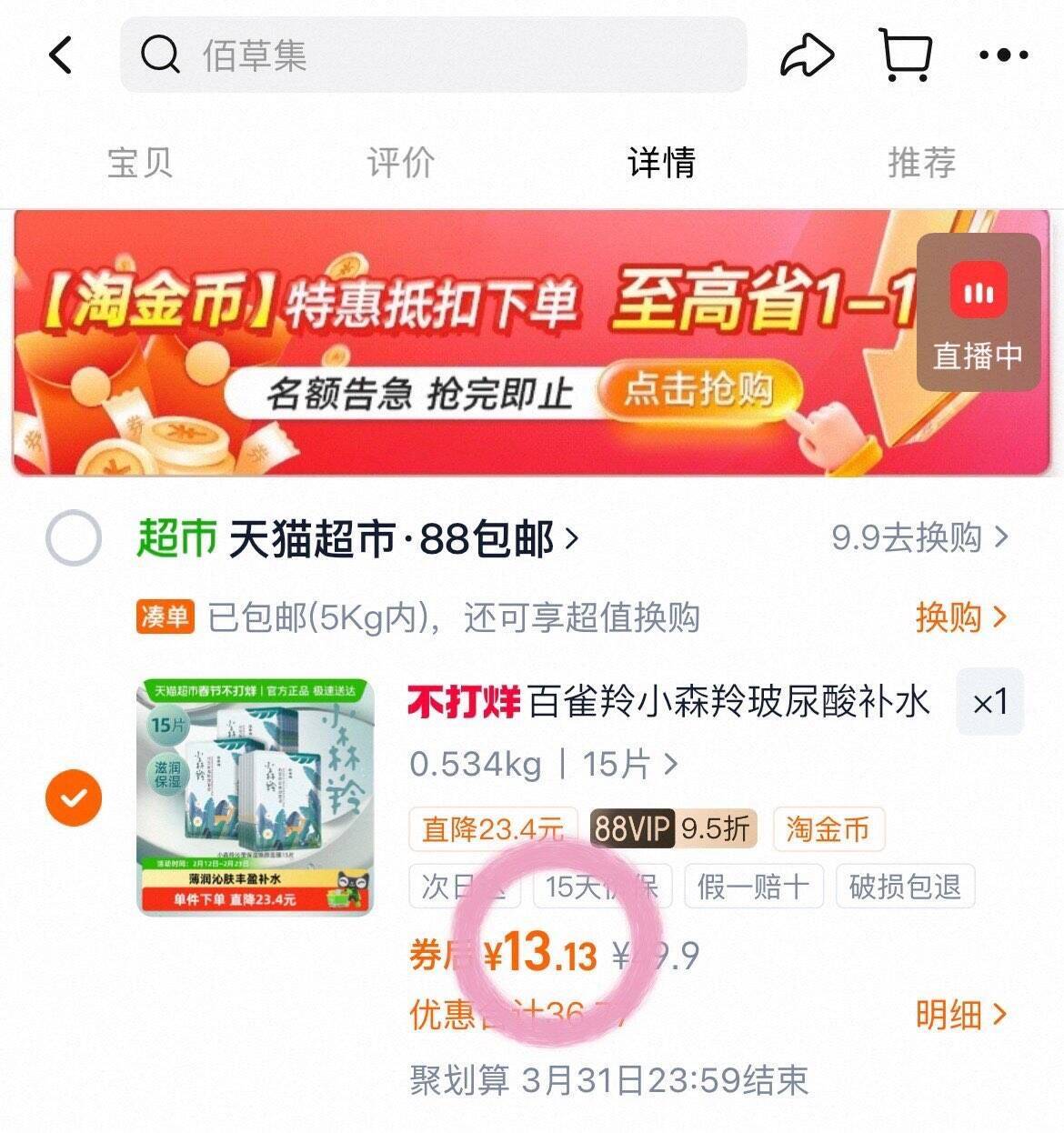The height and width of the screenshot is (1133, 1064).
Task: Open the three-dot overflow menu
Action: coord(1003,55)
